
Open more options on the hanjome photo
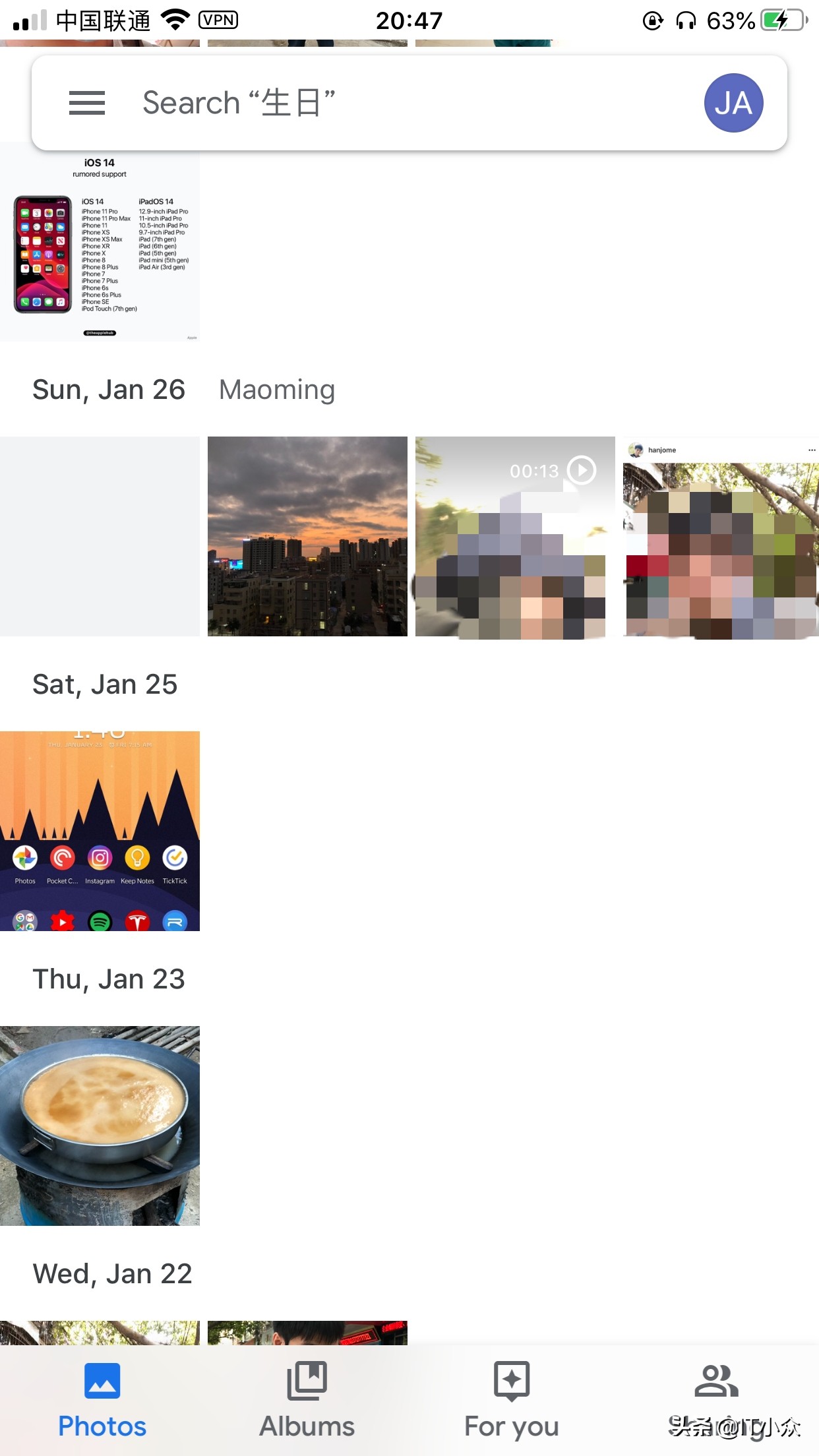tap(812, 450)
